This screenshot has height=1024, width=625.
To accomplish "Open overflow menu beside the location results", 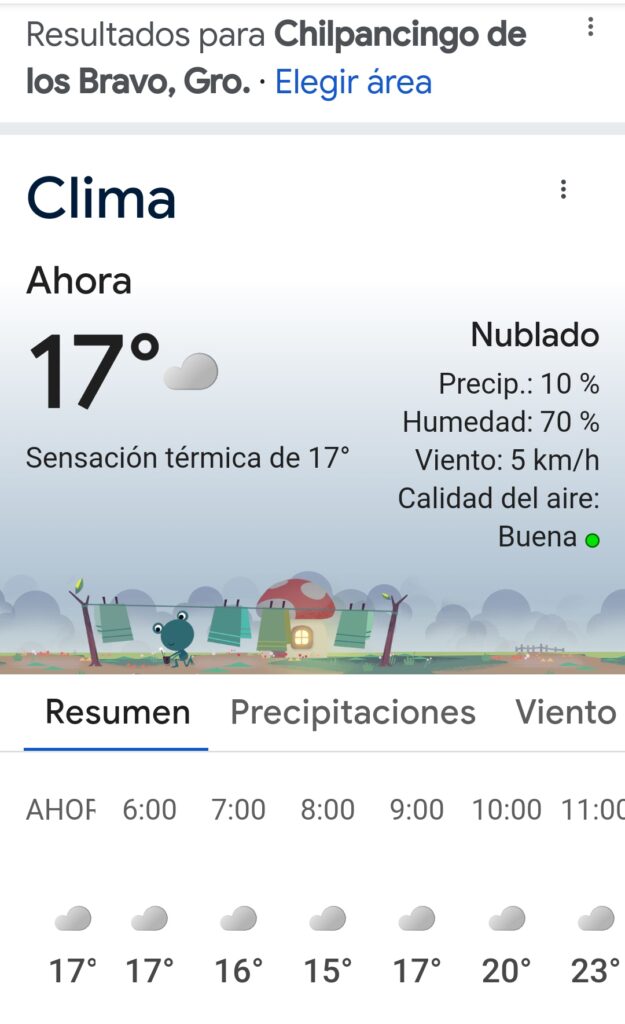I will 590,28.
